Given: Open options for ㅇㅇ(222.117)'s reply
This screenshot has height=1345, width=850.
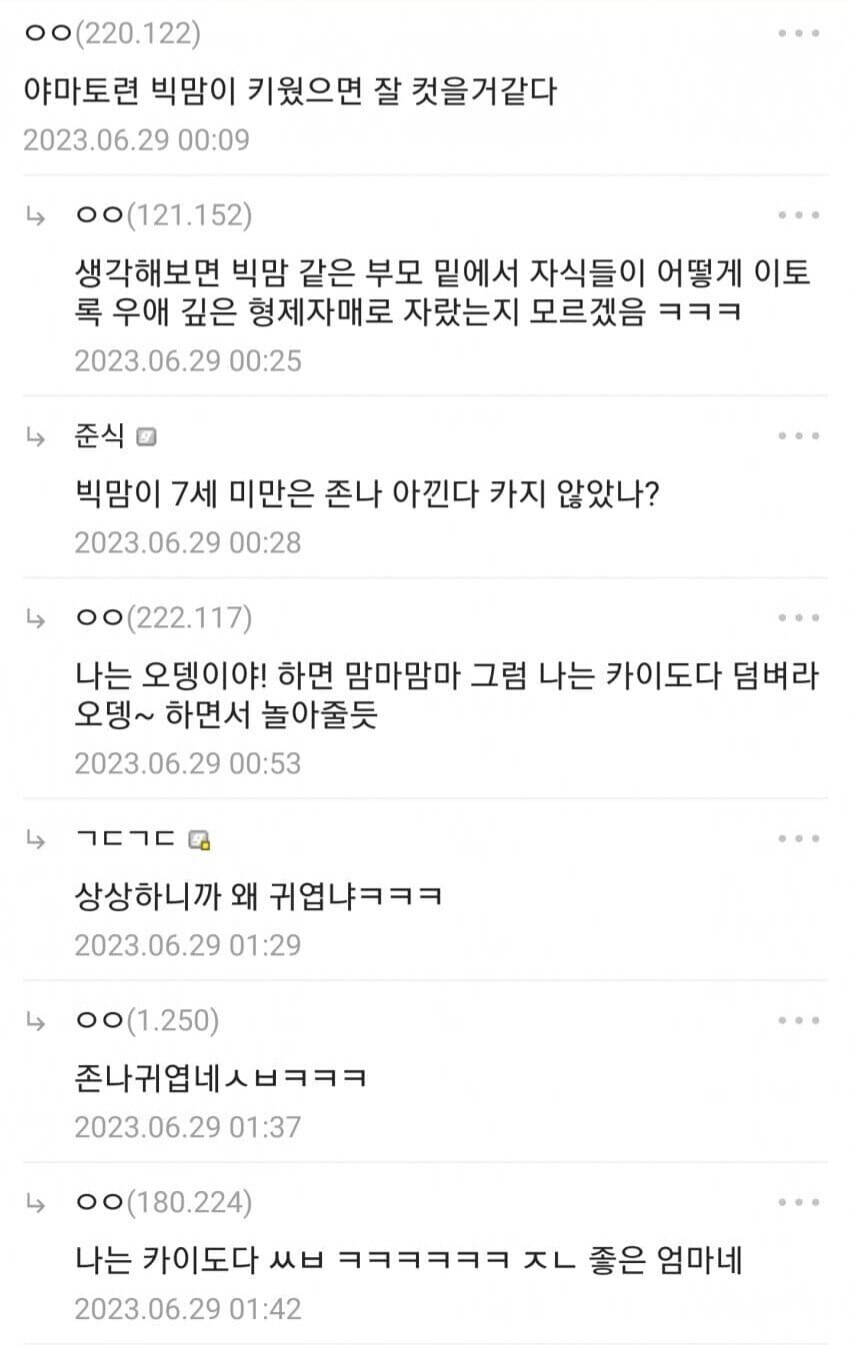Looking at the screenshot, I should click(798, 618).
